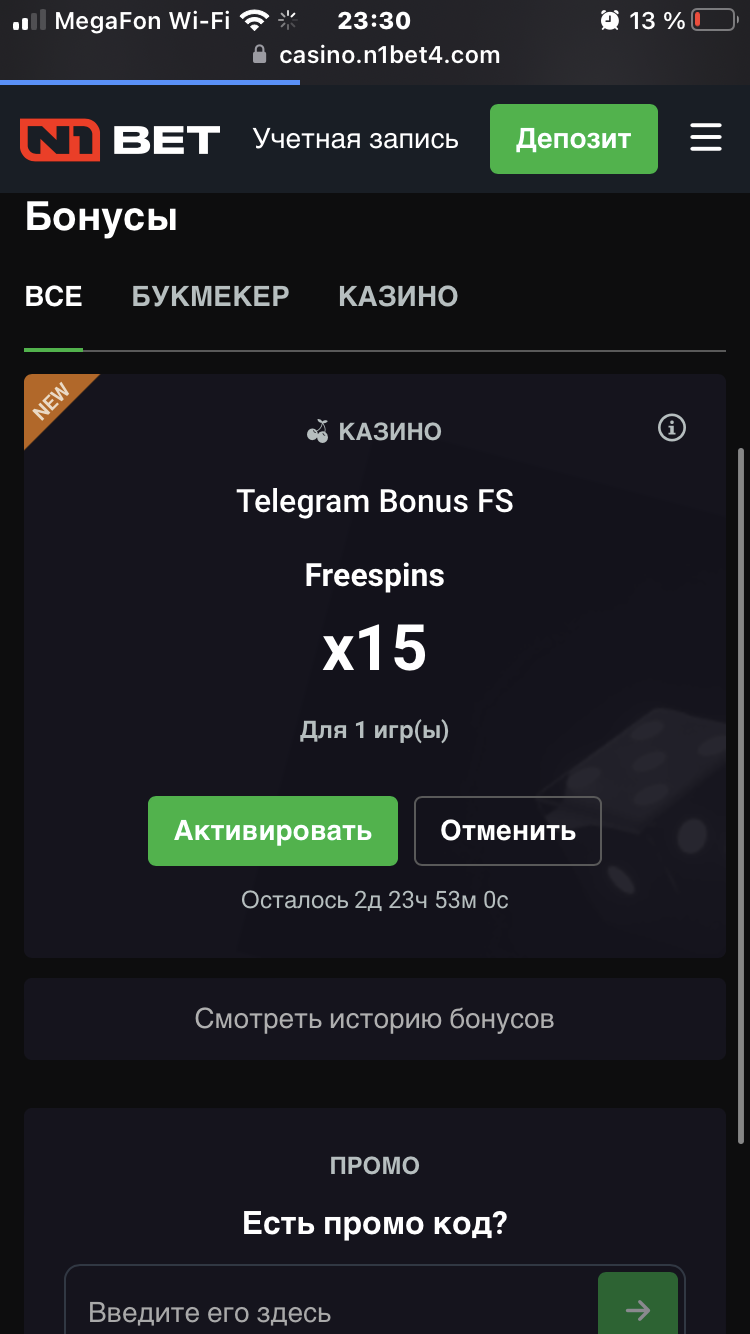Image resolution: width=750 pixels, height=1334 pixels.
Task: Cancel the bonus with Отменить
Action: 508,830
